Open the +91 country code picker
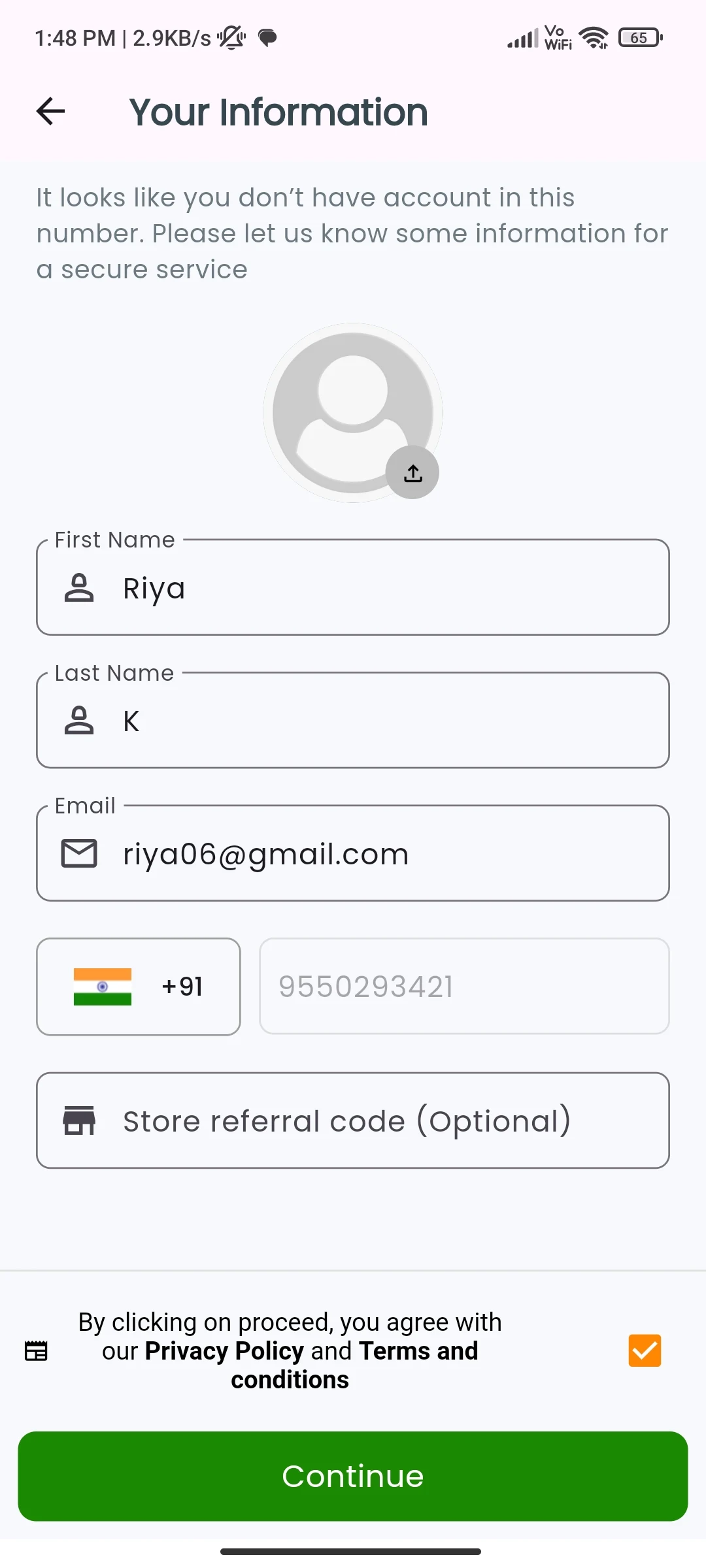The image size is (706, 1568). [139, 987]
